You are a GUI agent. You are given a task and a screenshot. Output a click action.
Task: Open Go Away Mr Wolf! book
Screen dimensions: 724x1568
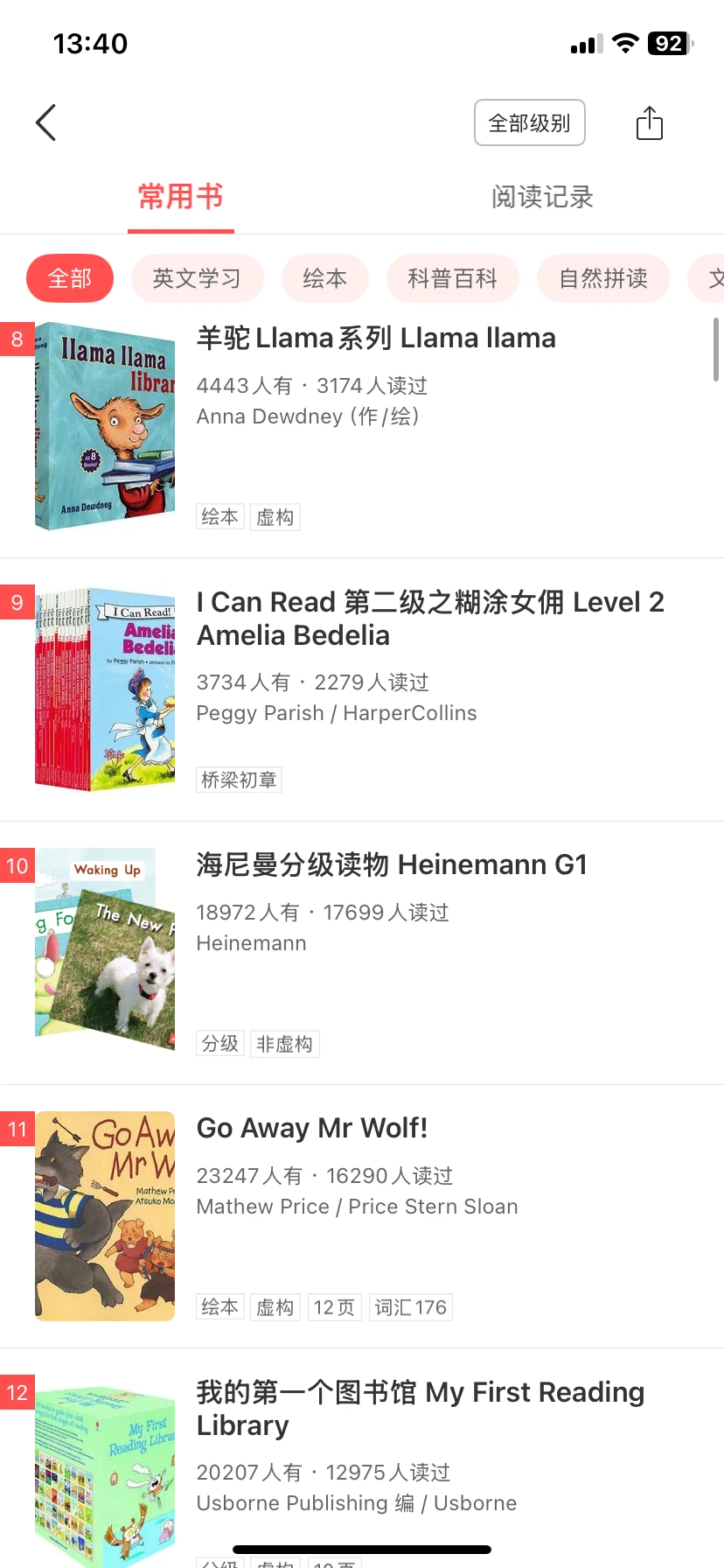point(312,1129)
